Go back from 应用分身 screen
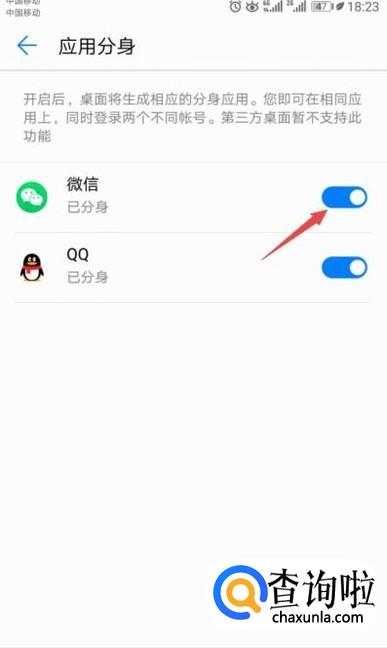 (27, 45)
